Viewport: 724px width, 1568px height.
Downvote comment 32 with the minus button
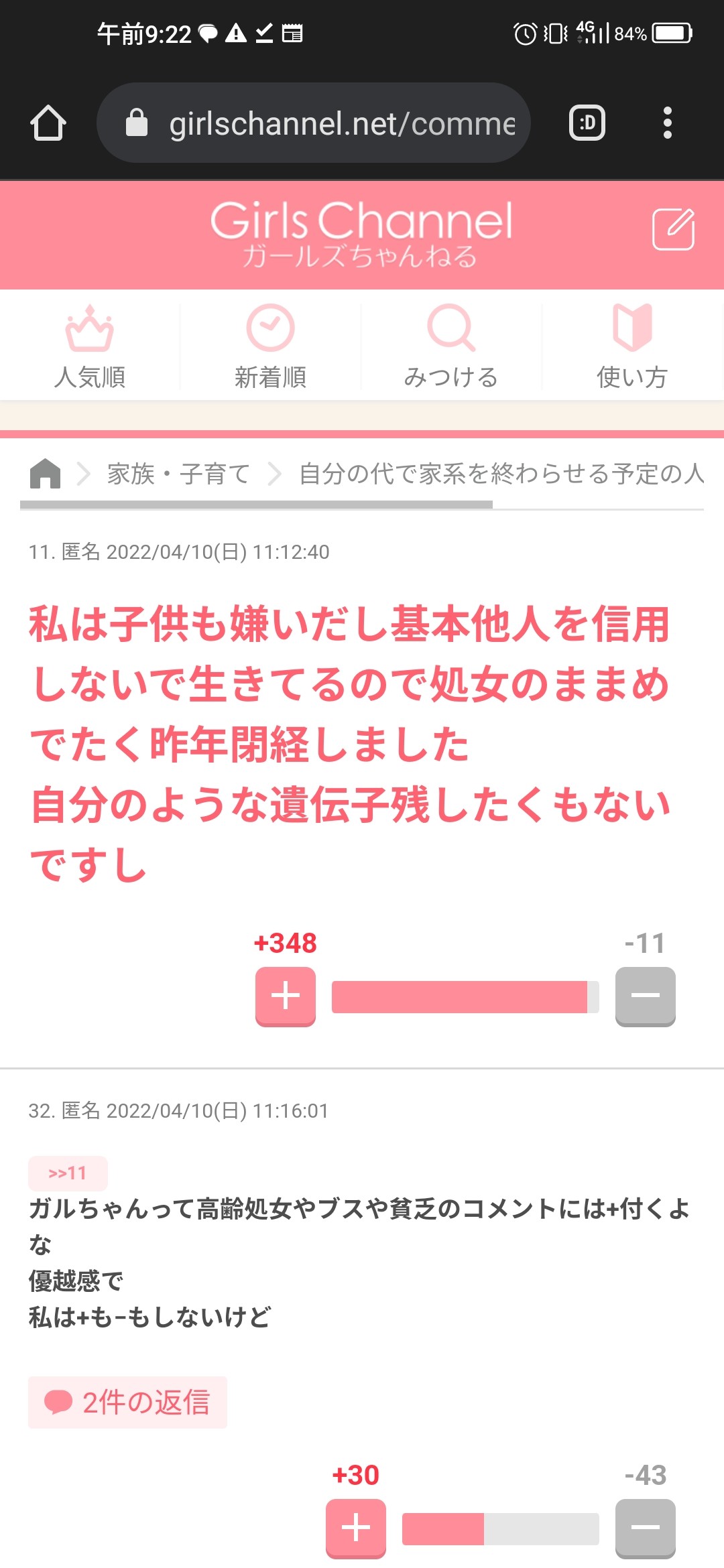(645, 1528)
